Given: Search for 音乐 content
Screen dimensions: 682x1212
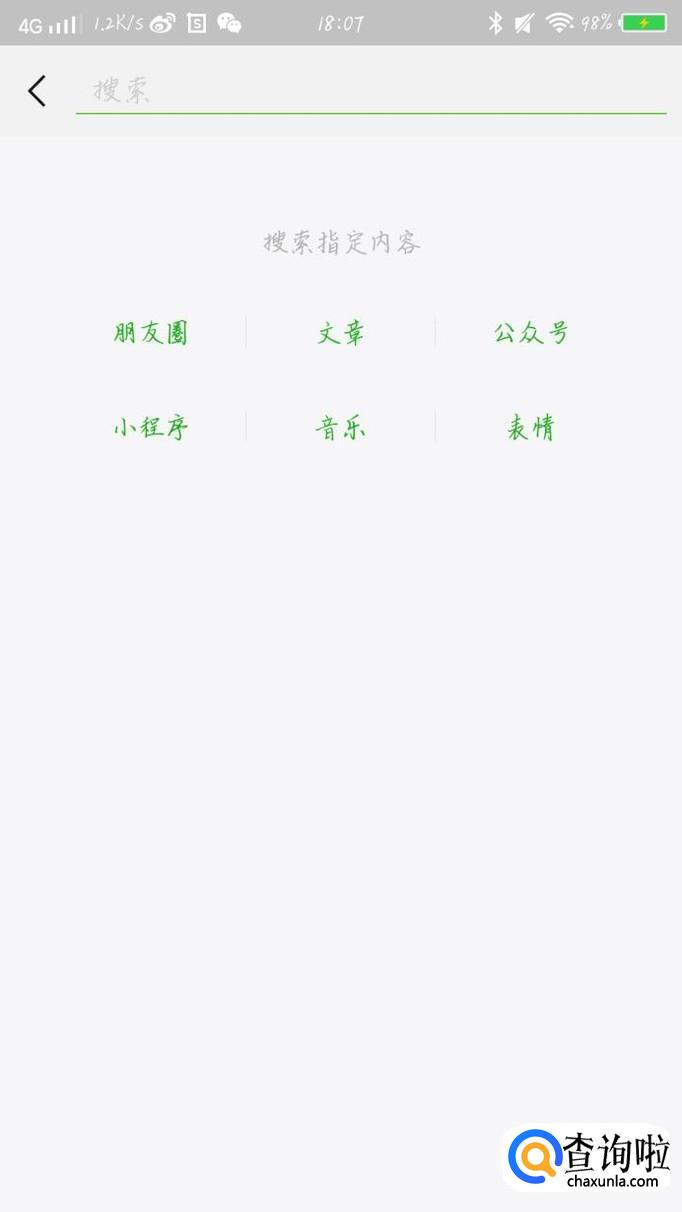Looking at the screenshot, I should pyautogui.click(x=341, y=428).
